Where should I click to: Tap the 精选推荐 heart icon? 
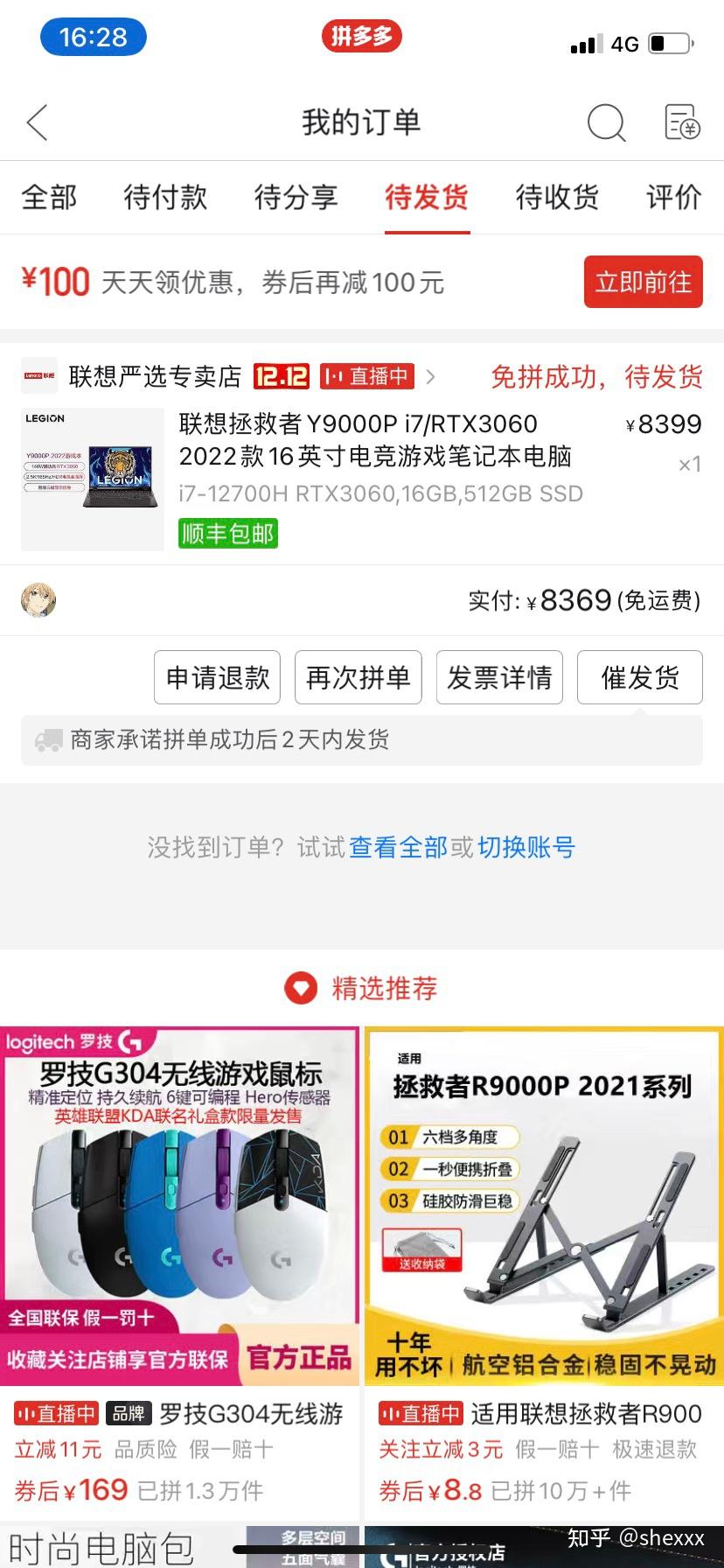(300, 987)
